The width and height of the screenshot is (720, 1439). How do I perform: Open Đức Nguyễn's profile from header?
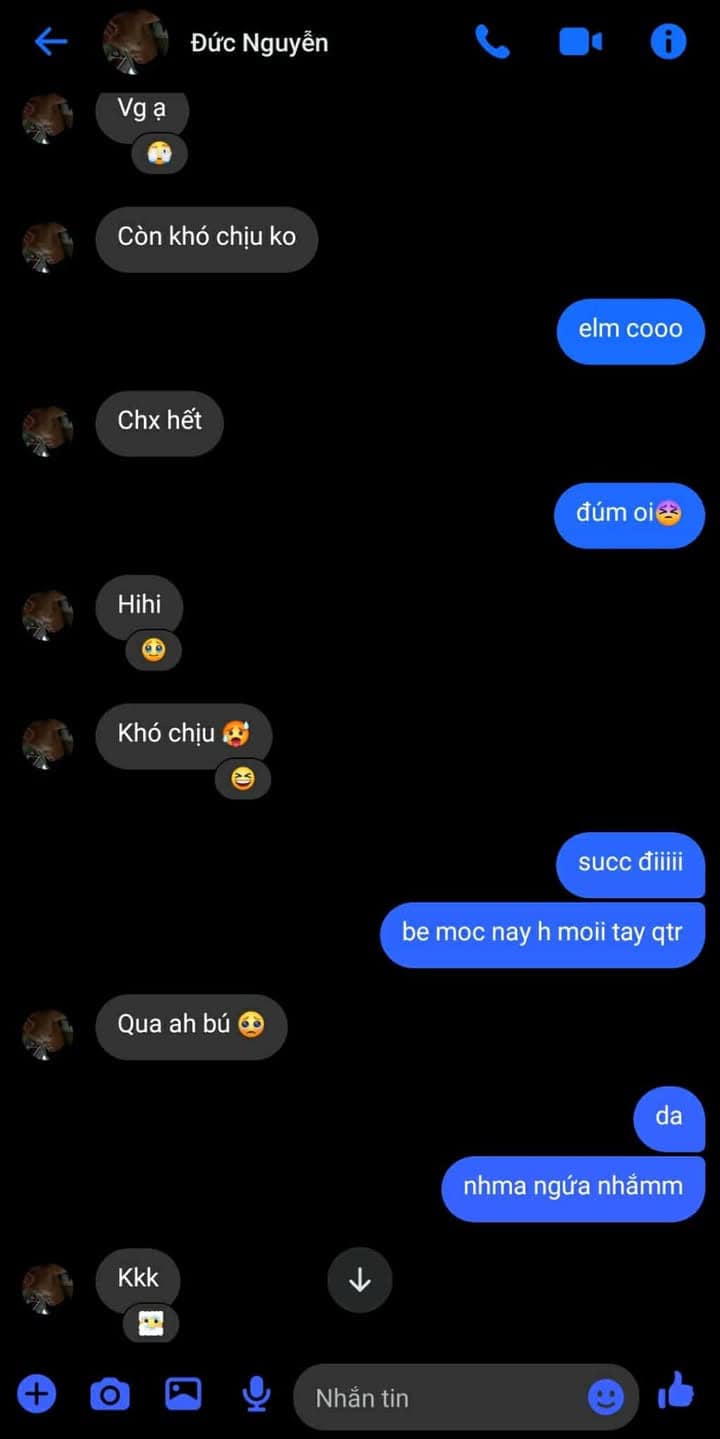pos(258,43)
